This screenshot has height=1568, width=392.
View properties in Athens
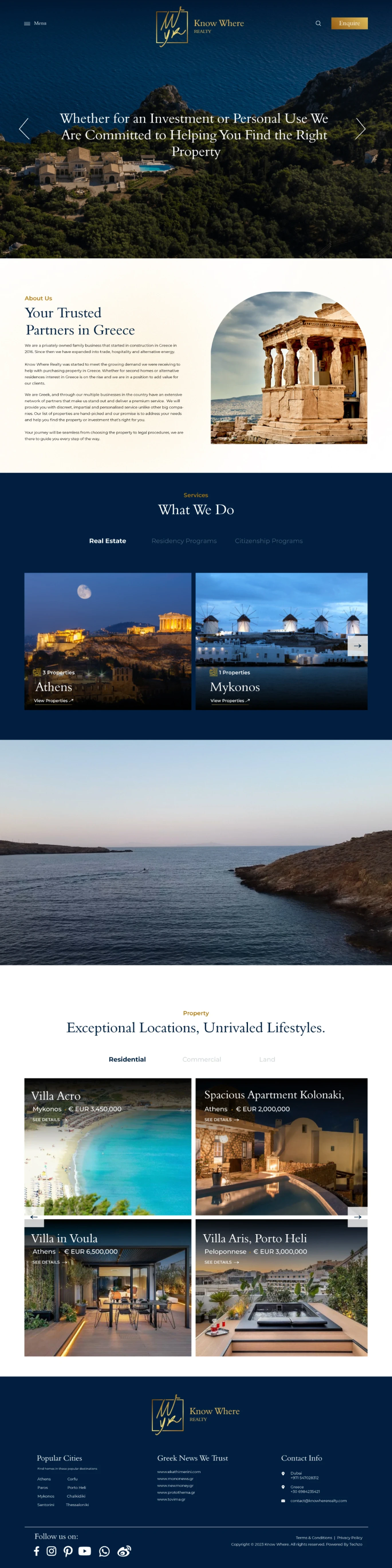(53, 701)
